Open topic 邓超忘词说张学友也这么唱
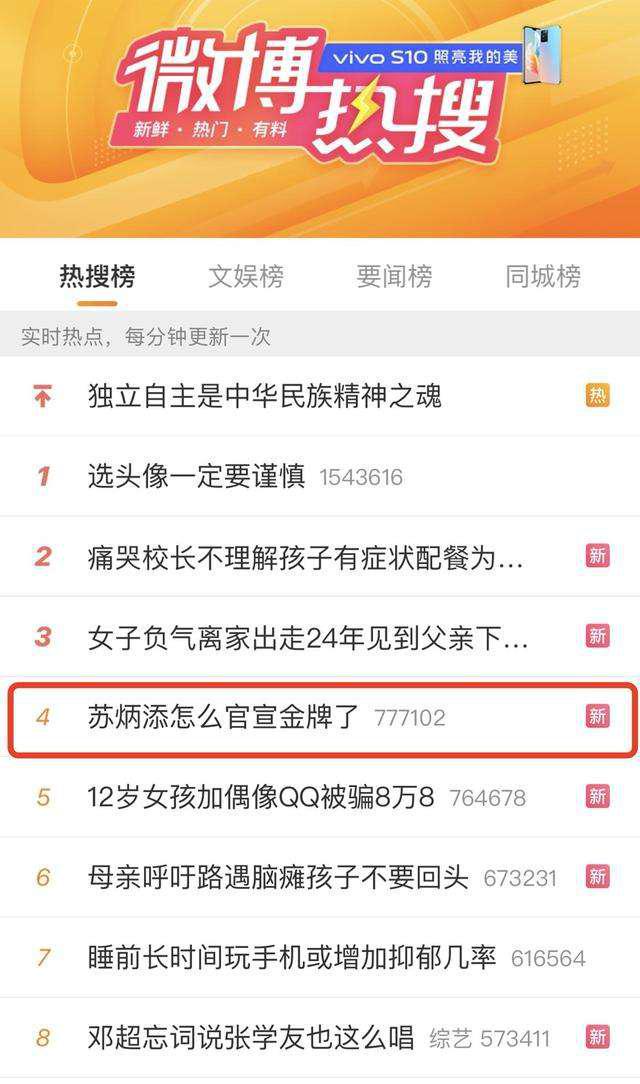The image size is (640, 1084). pyautogui.click(x=250, y=1037)
